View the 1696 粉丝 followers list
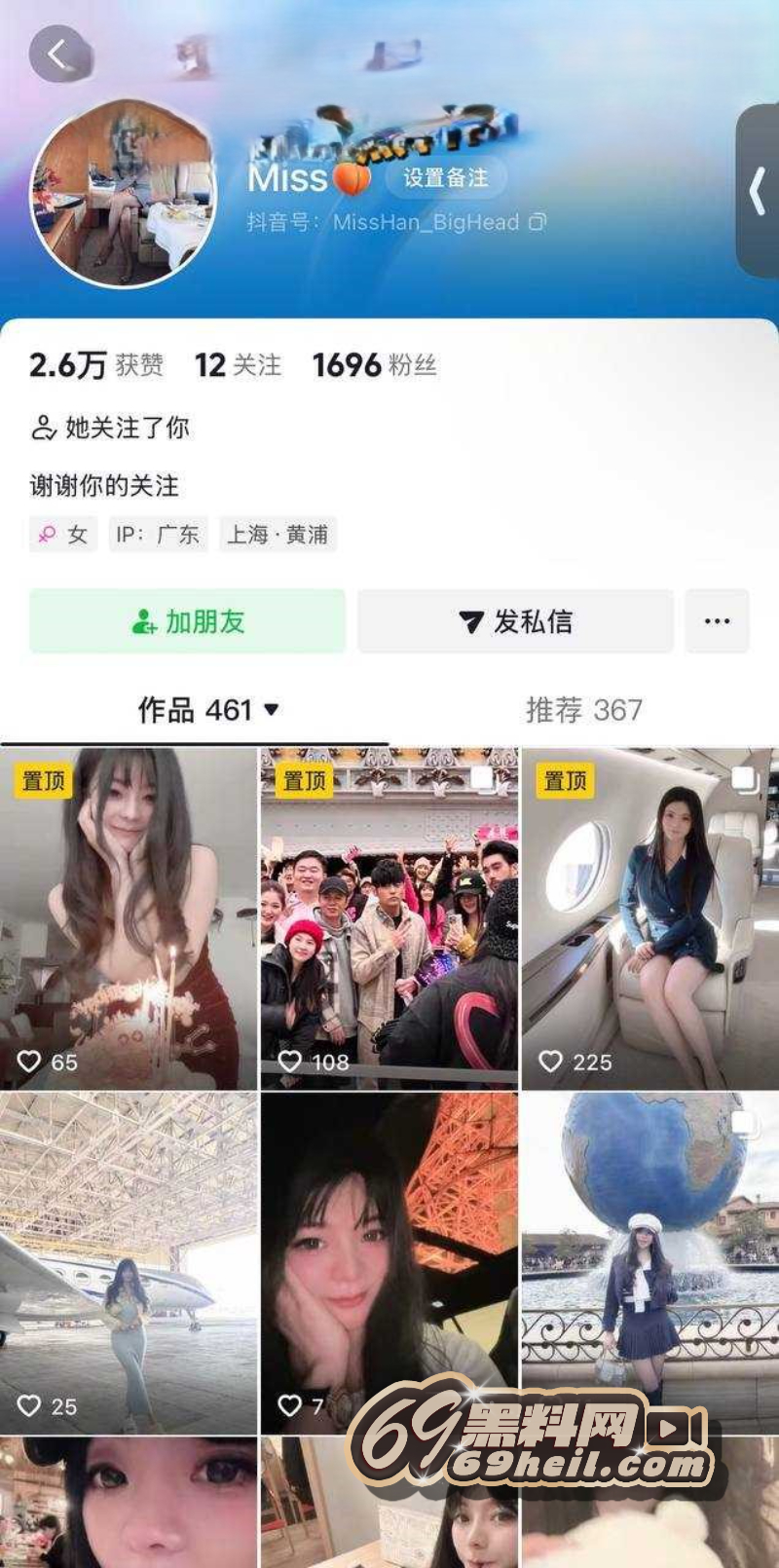 (x=374, y=365)
